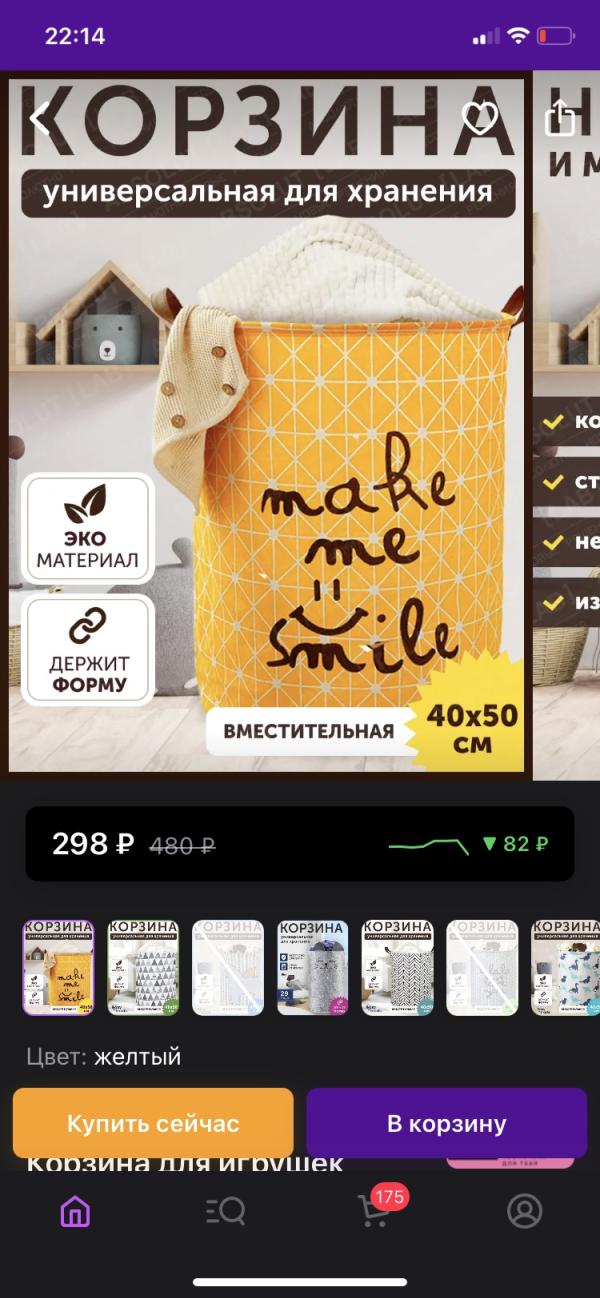The width and height of the screenshot is (600, 1298).
Task: Select the yellow basket variant thumbnail
Action: 58,968
